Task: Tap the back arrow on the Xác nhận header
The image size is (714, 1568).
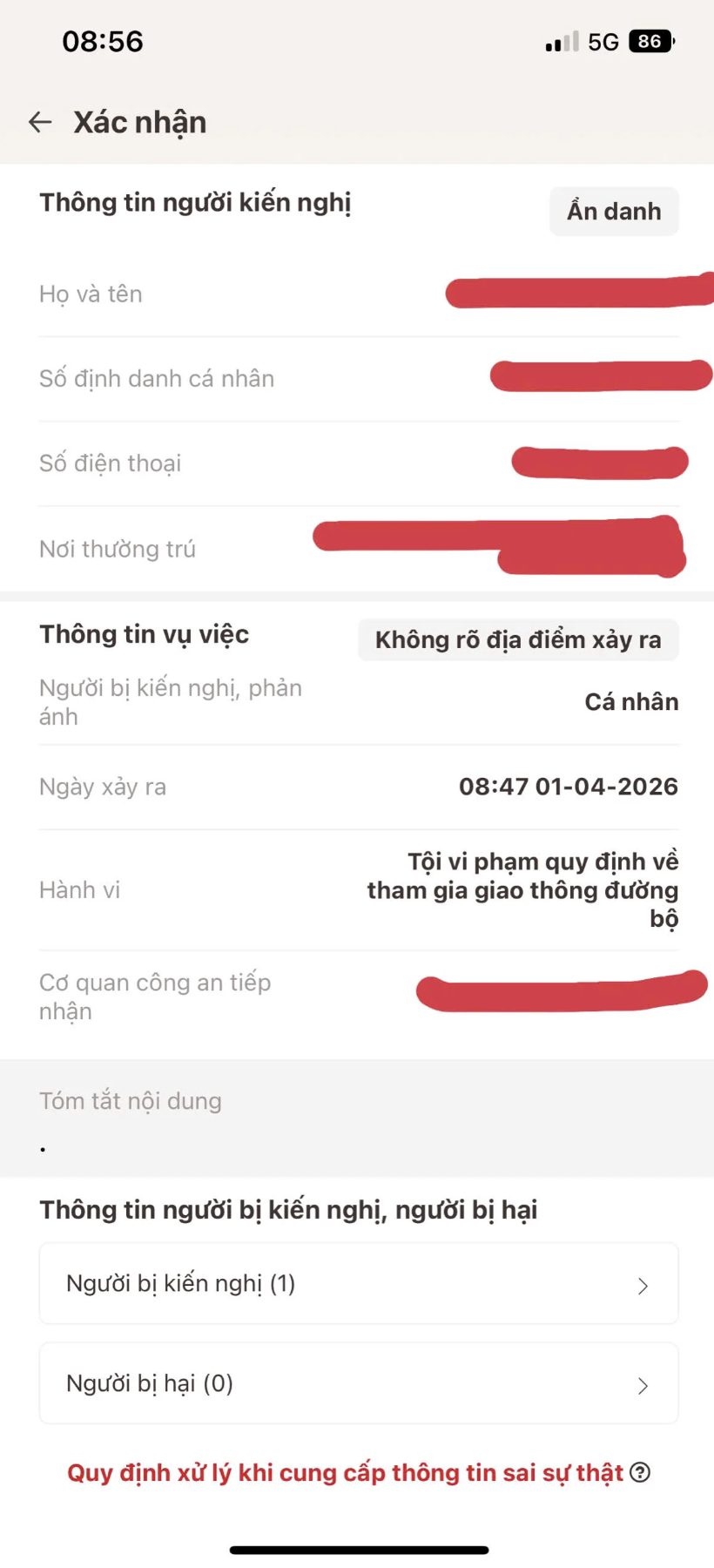Action: [x=40, y=122]
